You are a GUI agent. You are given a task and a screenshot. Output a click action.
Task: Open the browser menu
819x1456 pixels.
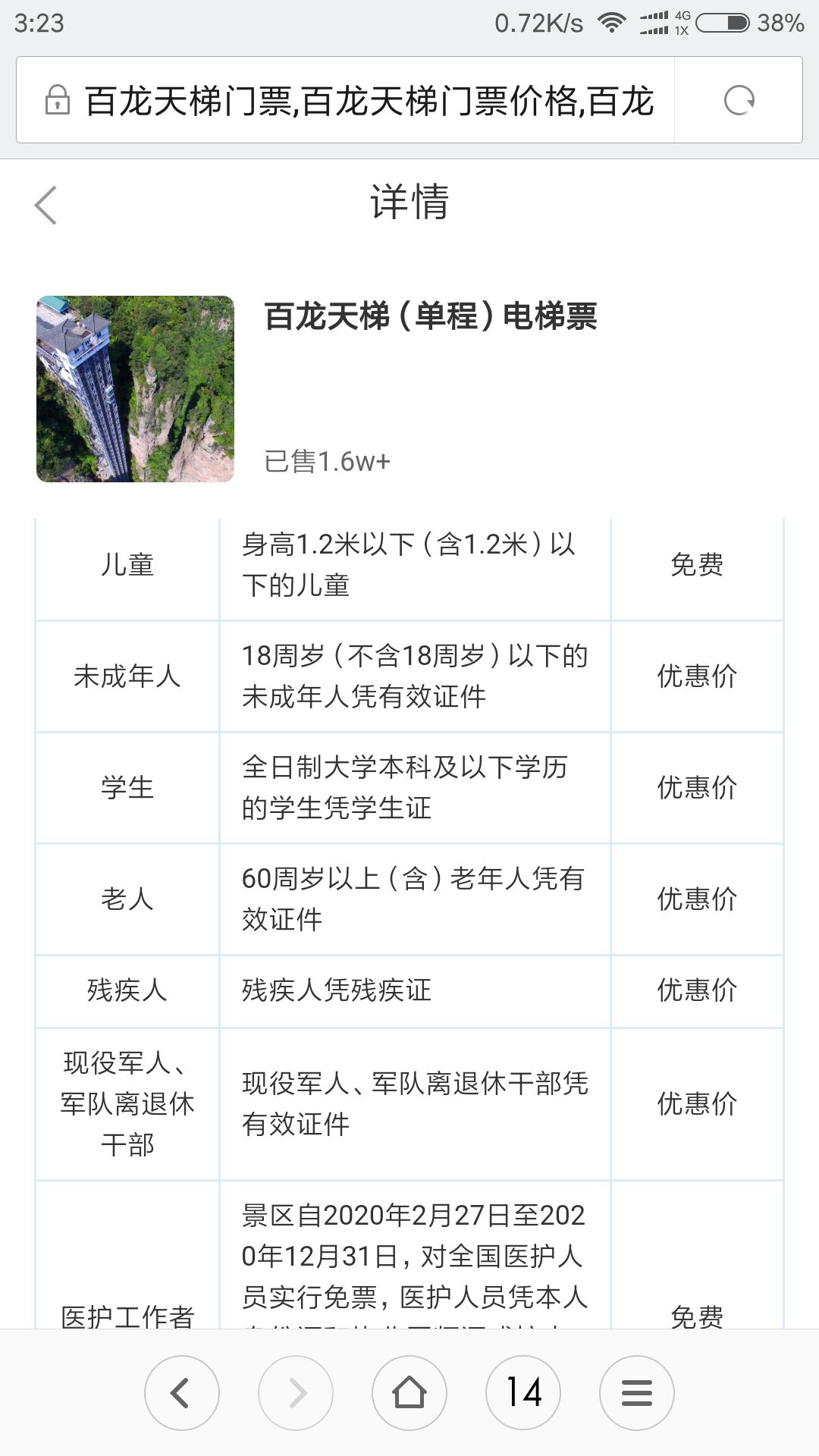[x=637, y=1392]
